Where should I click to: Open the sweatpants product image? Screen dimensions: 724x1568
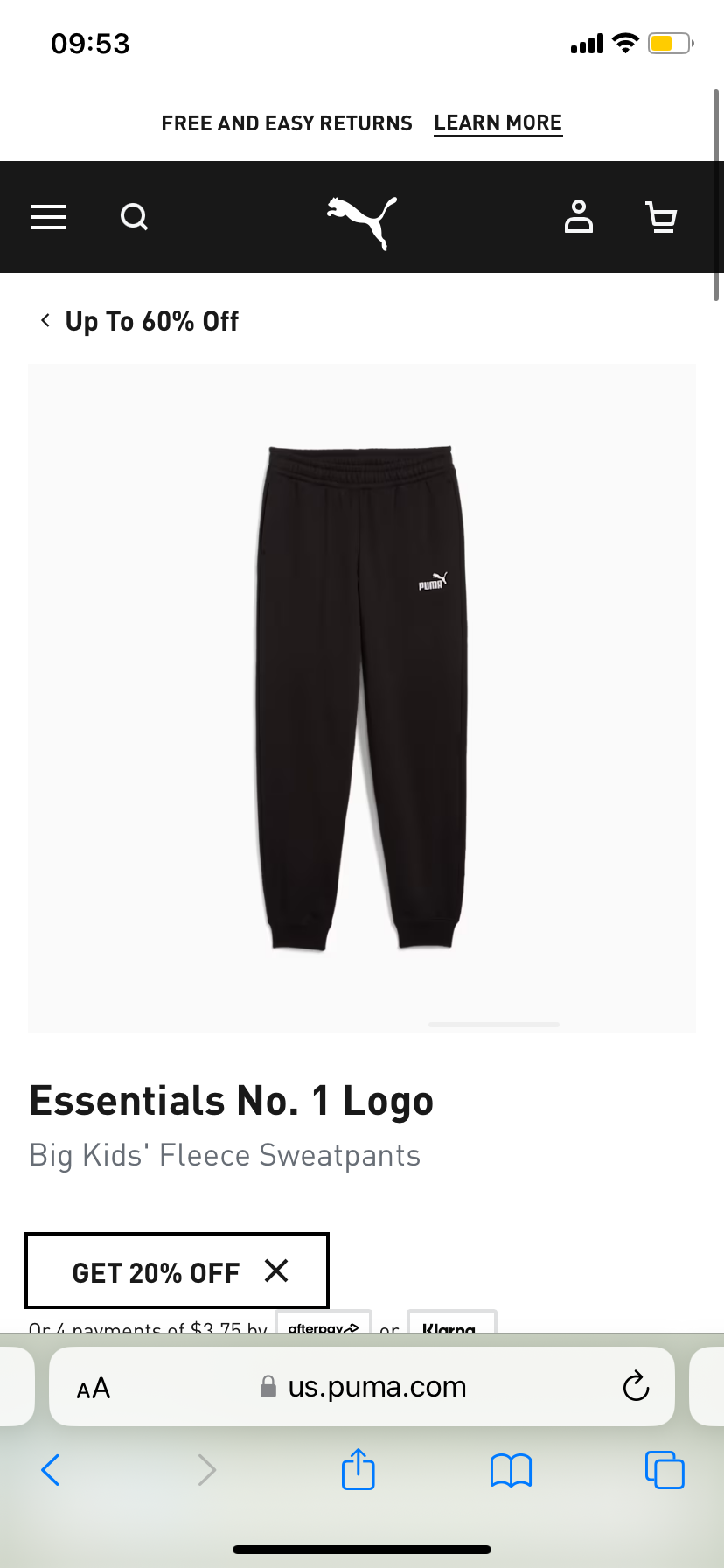[x=362, y=697]
